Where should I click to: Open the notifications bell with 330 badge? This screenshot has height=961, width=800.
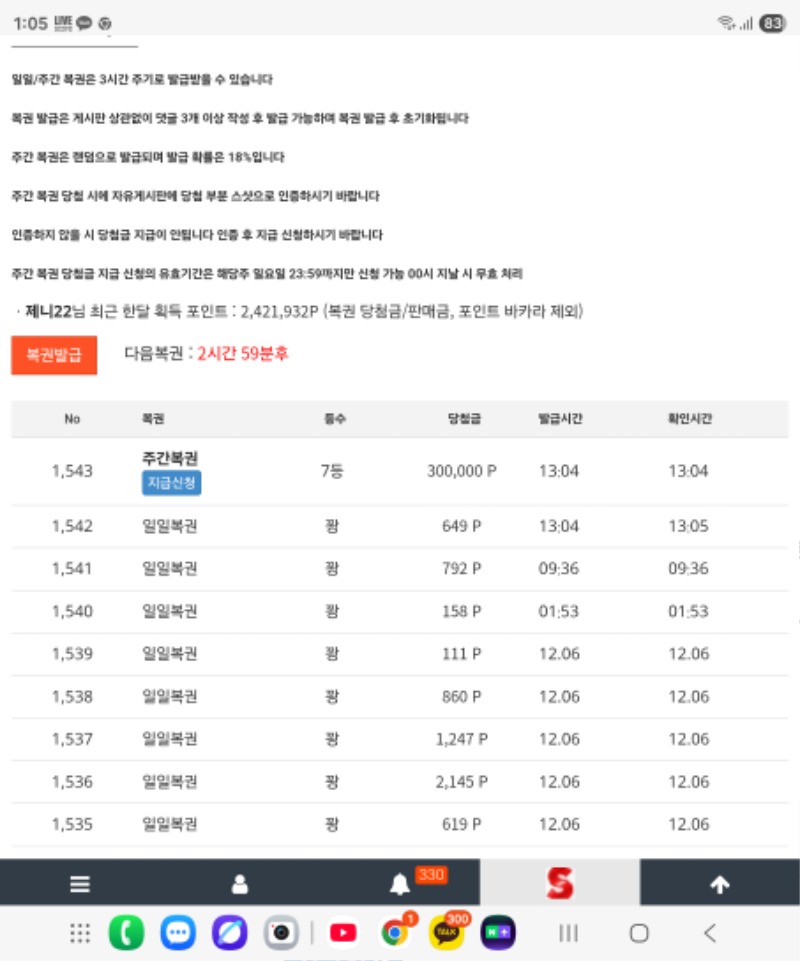[x=400, y=884]
